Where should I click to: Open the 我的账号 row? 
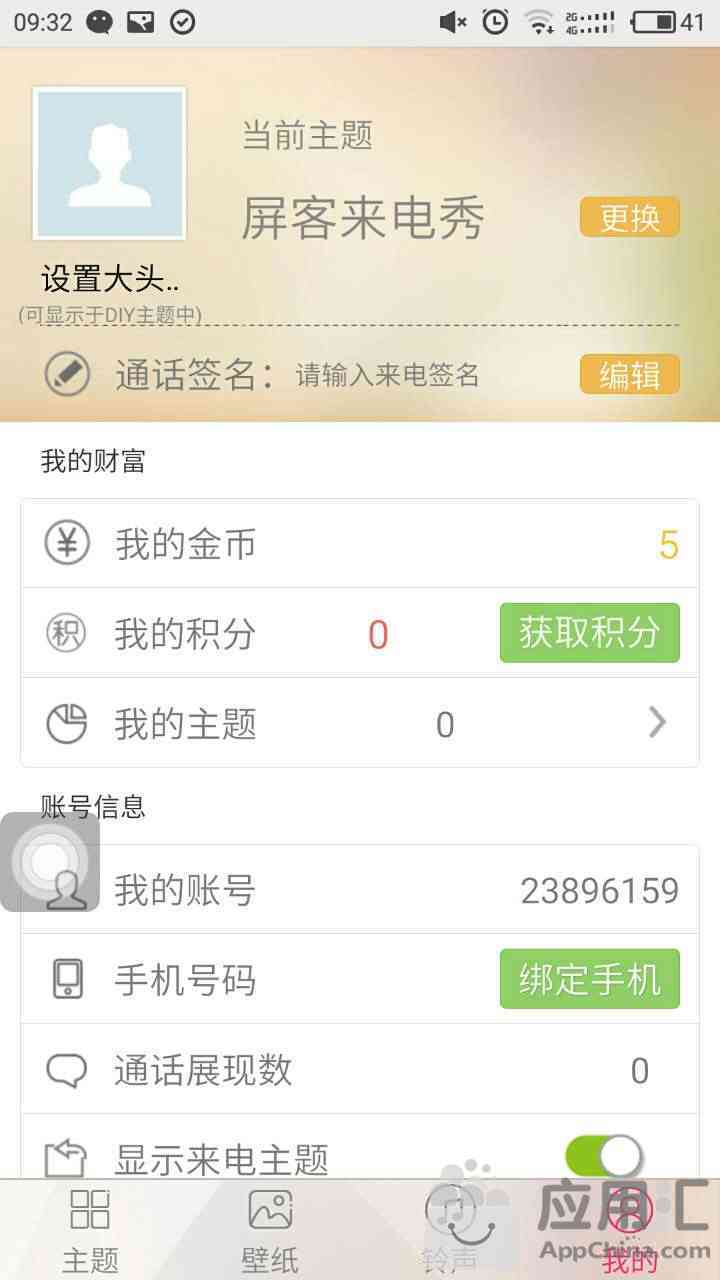400,889
